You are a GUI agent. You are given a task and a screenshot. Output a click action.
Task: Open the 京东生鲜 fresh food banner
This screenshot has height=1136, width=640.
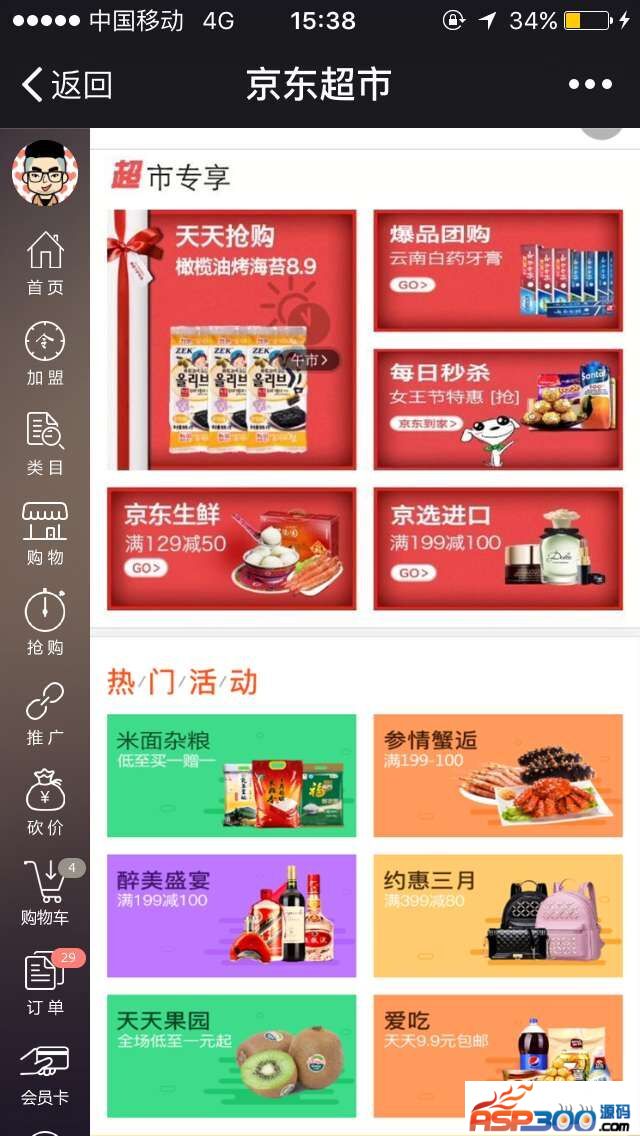[x=232, y=548]
